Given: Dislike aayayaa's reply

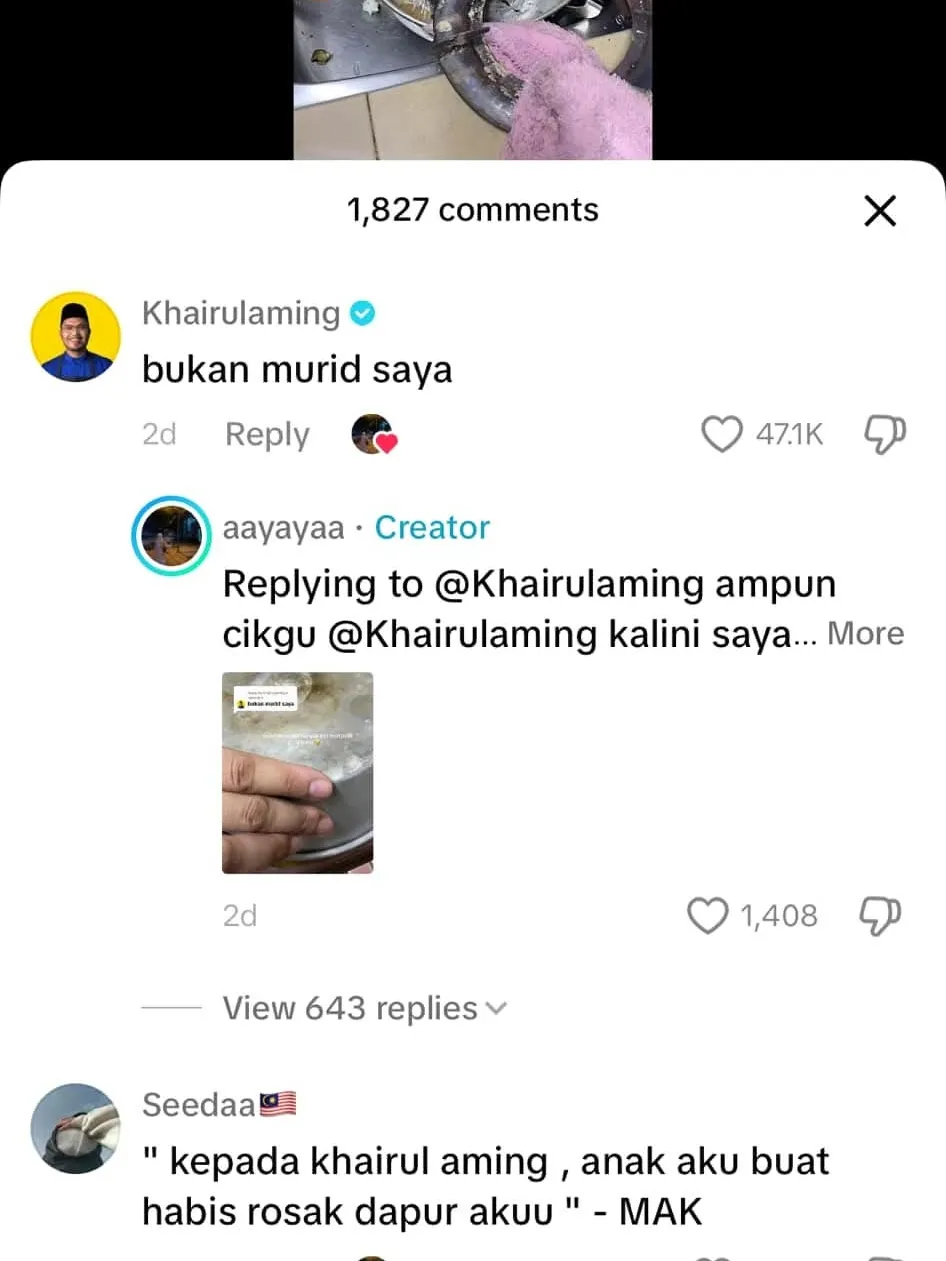Looking at the screenshot, I should [x=881, y=914].
